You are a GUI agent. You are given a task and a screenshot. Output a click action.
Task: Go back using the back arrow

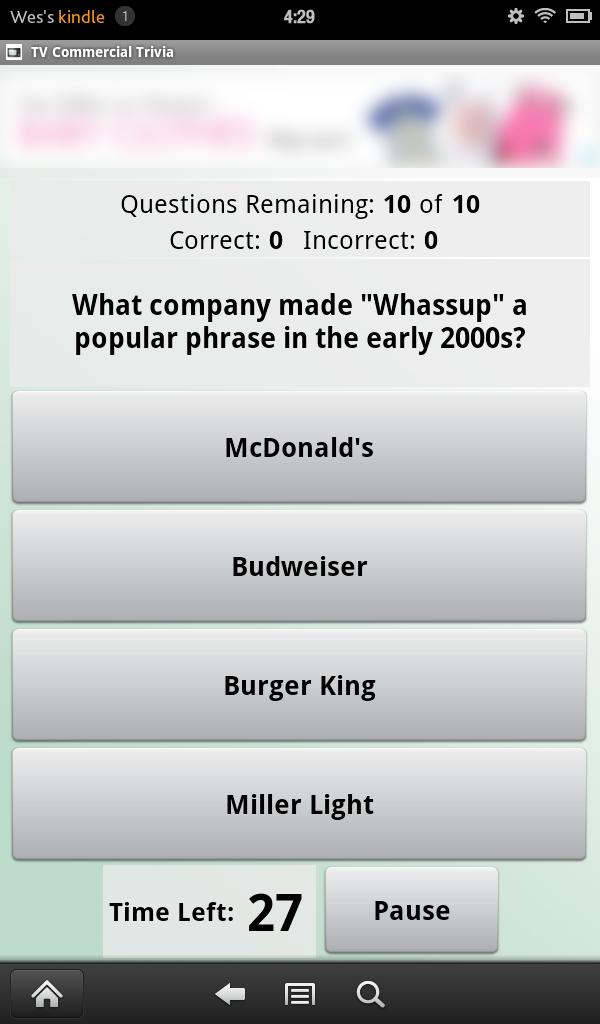[231, 993]
